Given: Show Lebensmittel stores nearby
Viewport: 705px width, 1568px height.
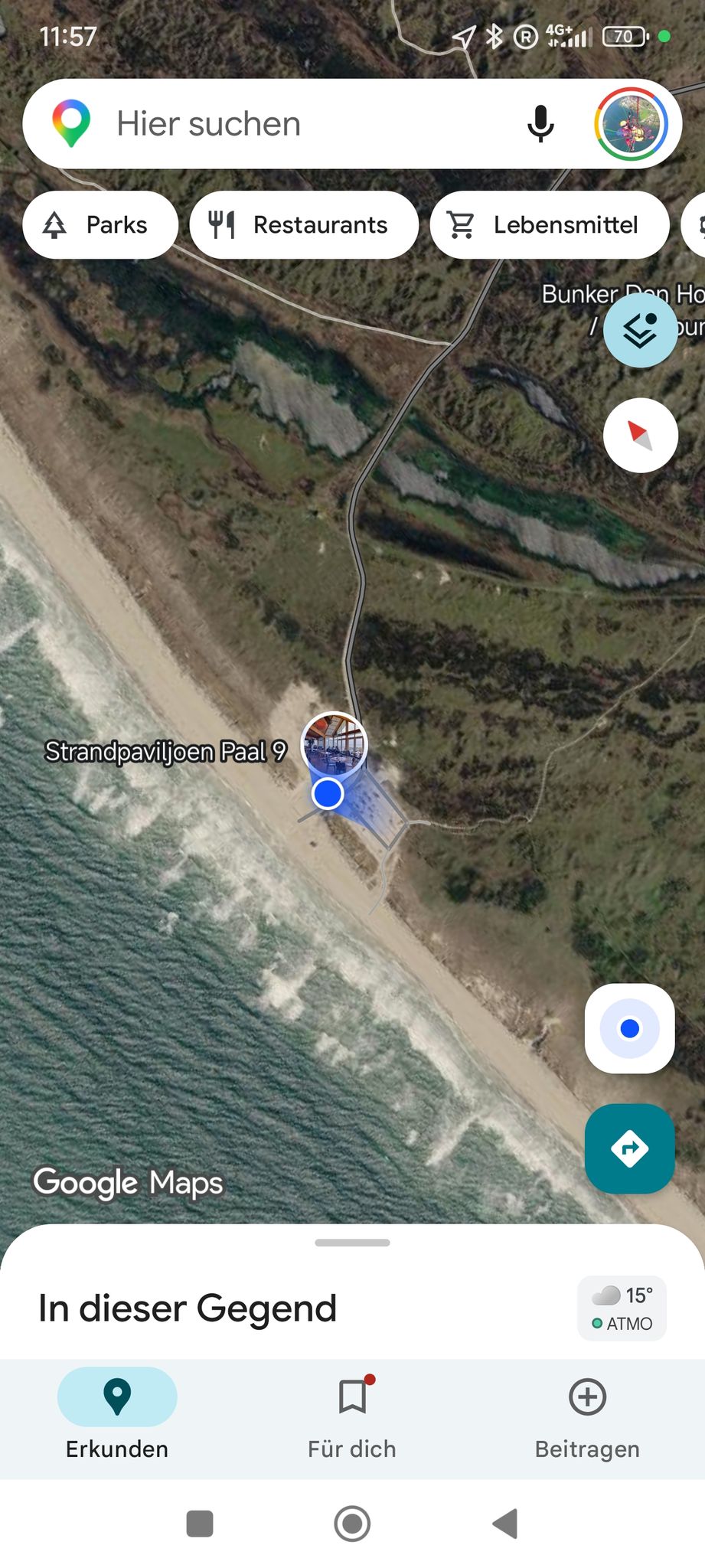Looking at the screenshot, I should click(x=549, y=225).
